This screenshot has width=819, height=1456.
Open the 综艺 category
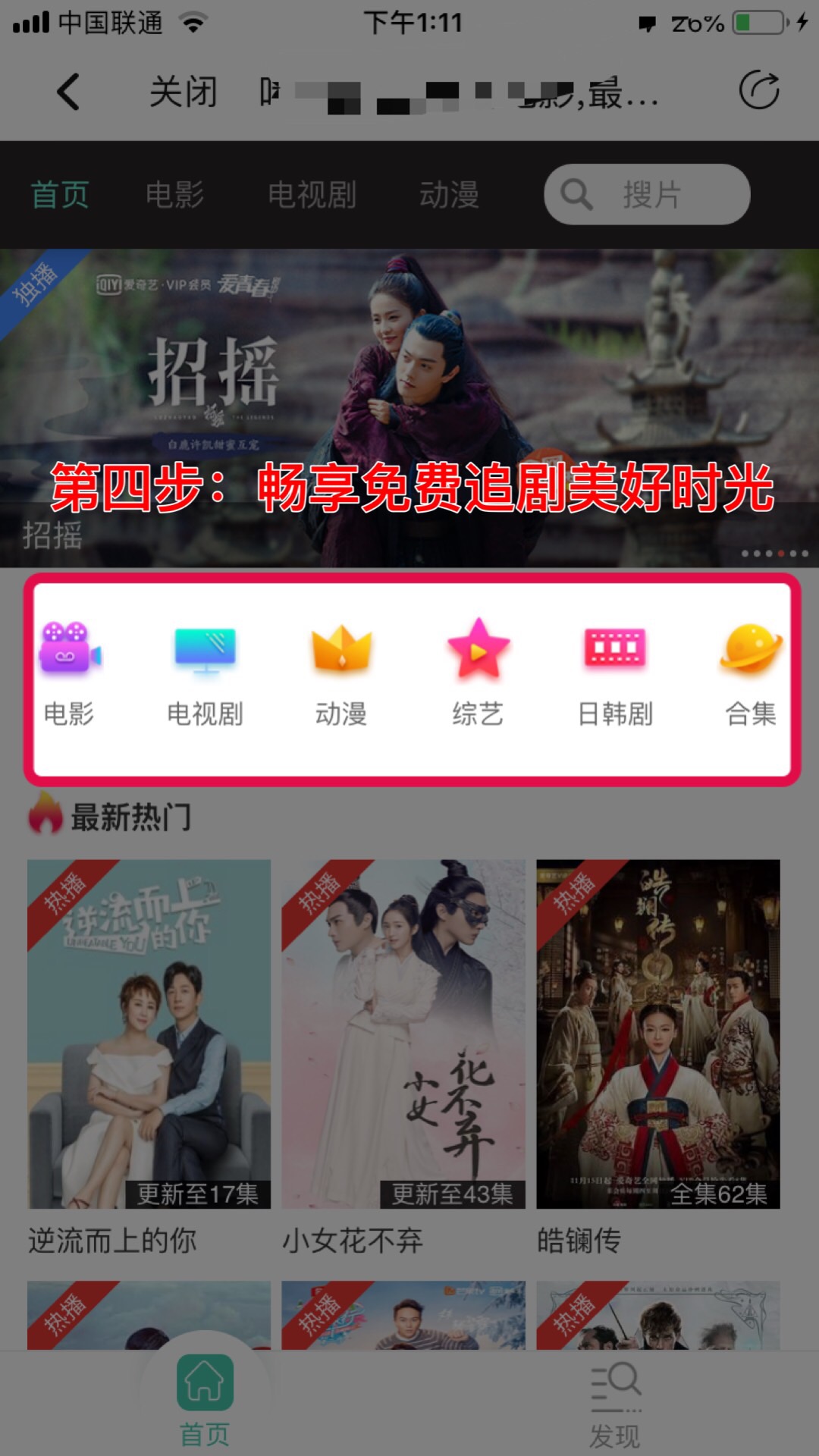[x=478, y=672]
